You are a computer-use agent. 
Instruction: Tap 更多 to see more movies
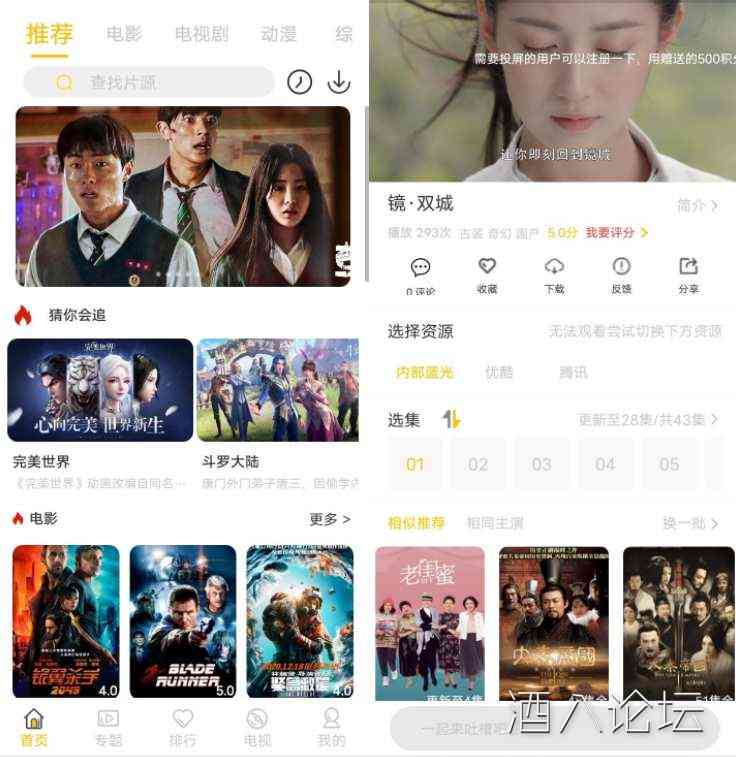[x=329, y=519]
